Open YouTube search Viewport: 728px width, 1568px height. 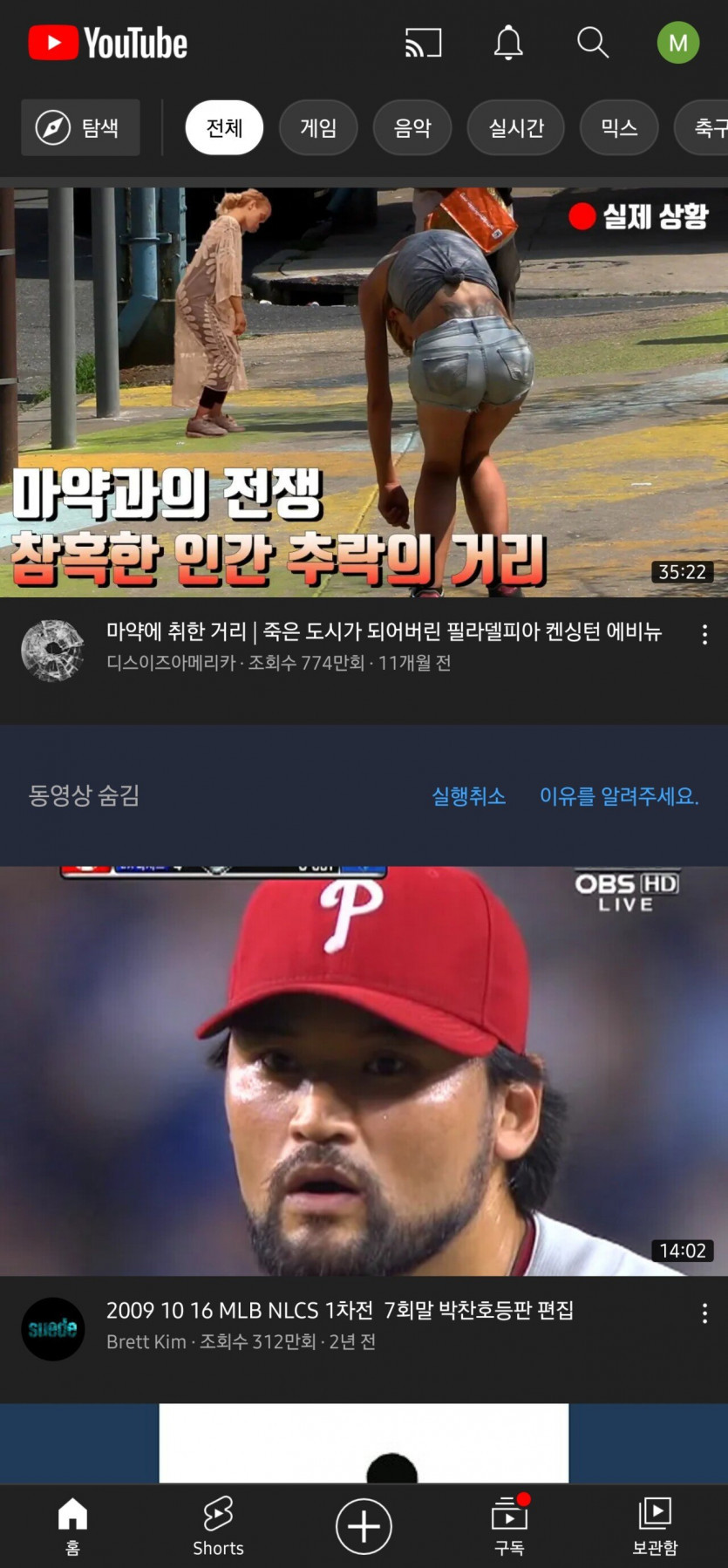593,43
